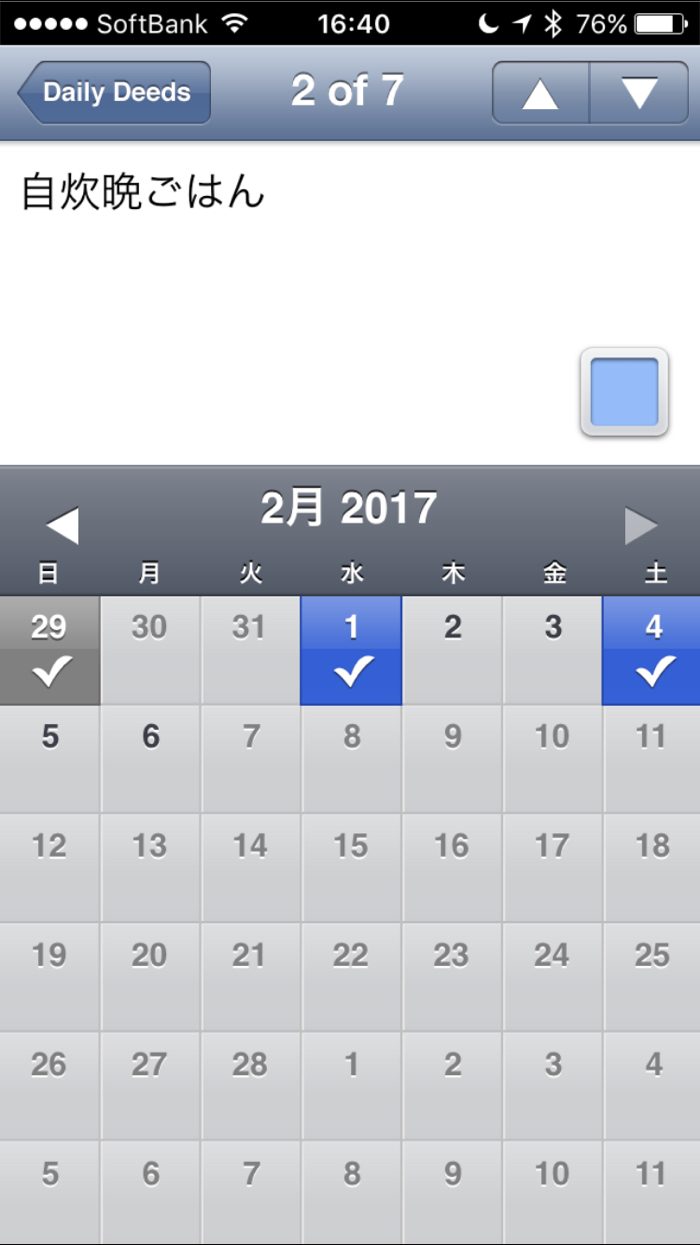Toggle the check on January 29
The image size is (700, 1245).
pyautogui.click(x=49, y=651)
